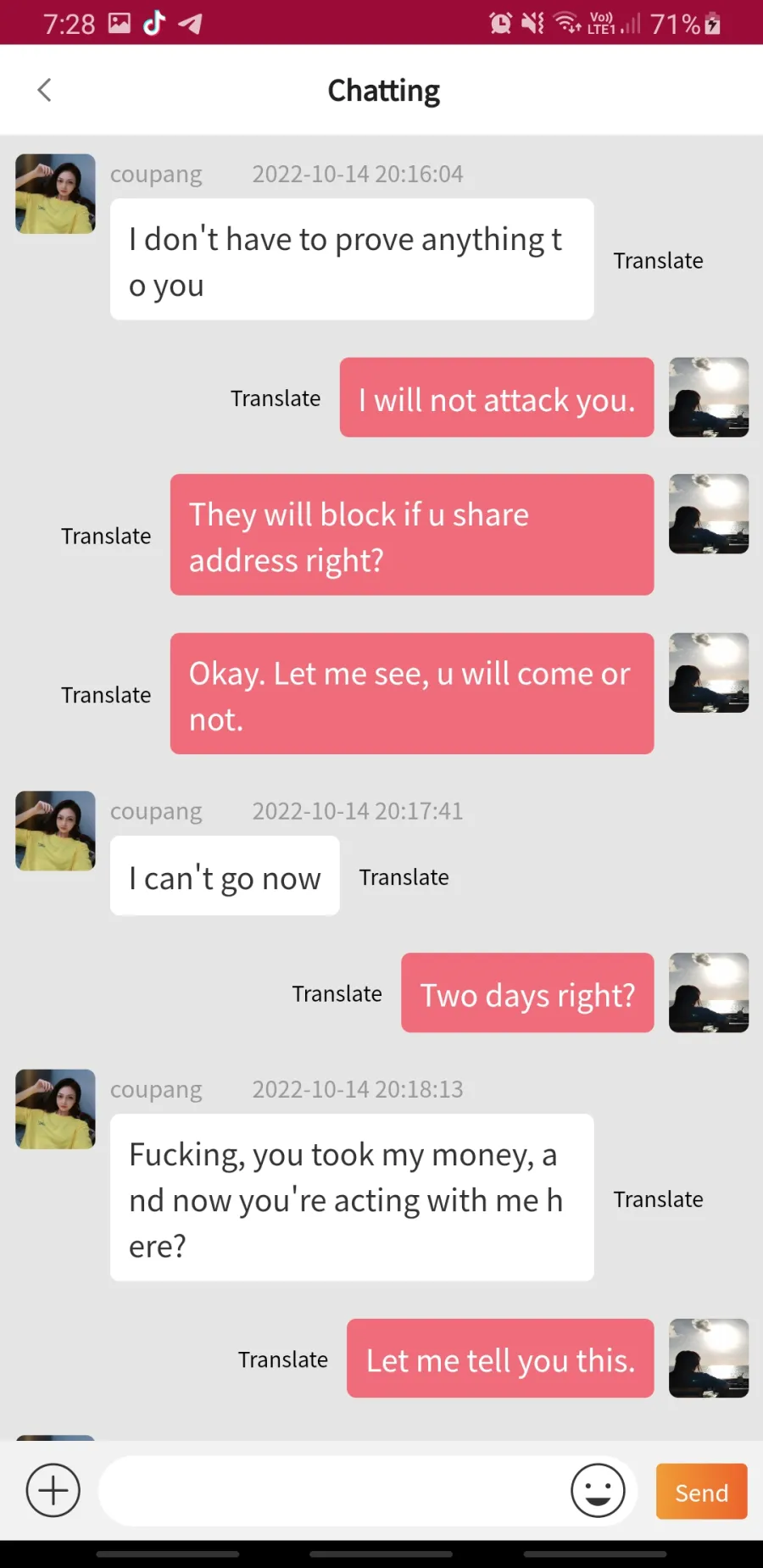Open the plus attachment button

(x=53, y=1490)
